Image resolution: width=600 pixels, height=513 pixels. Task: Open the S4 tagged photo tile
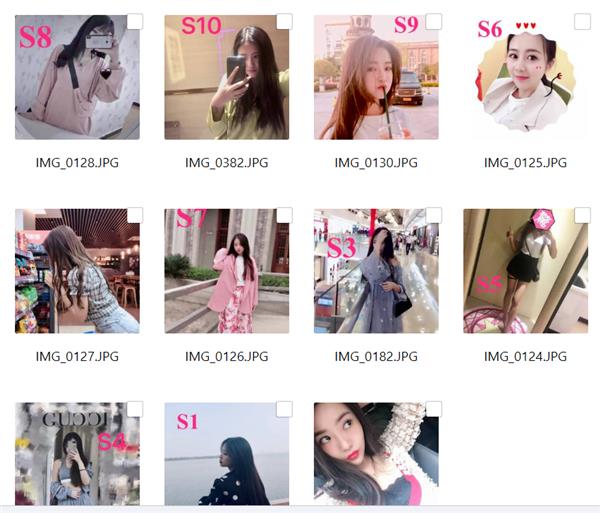coord(77,455)
